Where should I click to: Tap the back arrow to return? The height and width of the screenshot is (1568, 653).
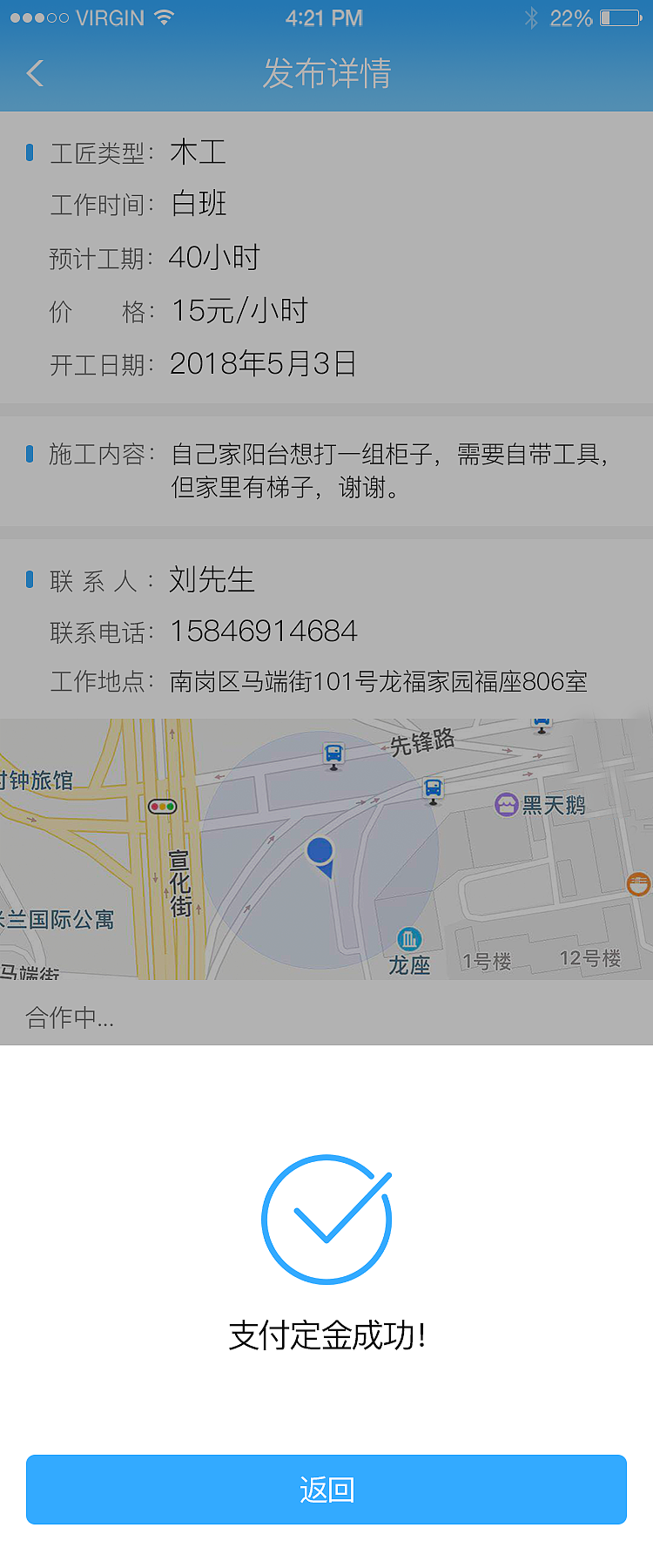tap(35, 74)
